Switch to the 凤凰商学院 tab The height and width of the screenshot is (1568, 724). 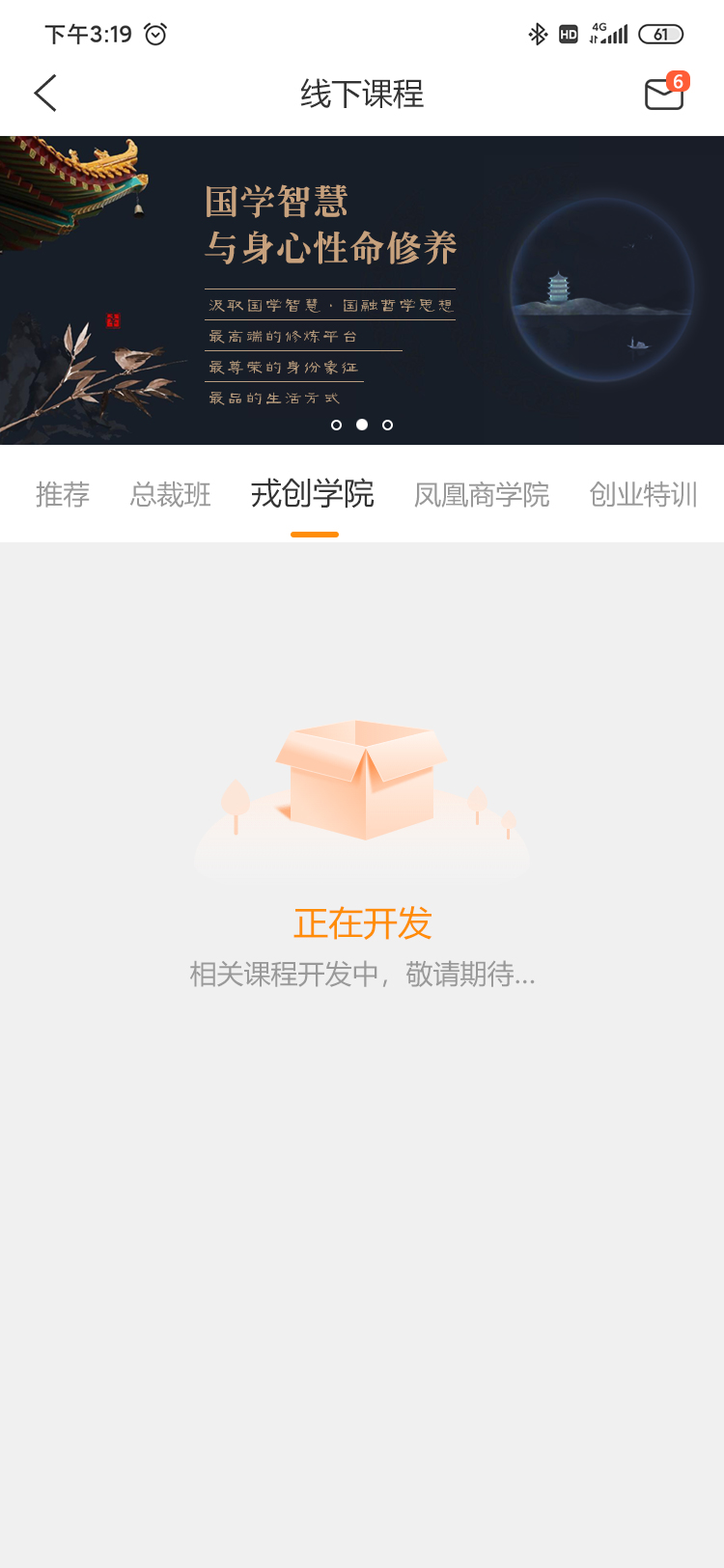482,495
